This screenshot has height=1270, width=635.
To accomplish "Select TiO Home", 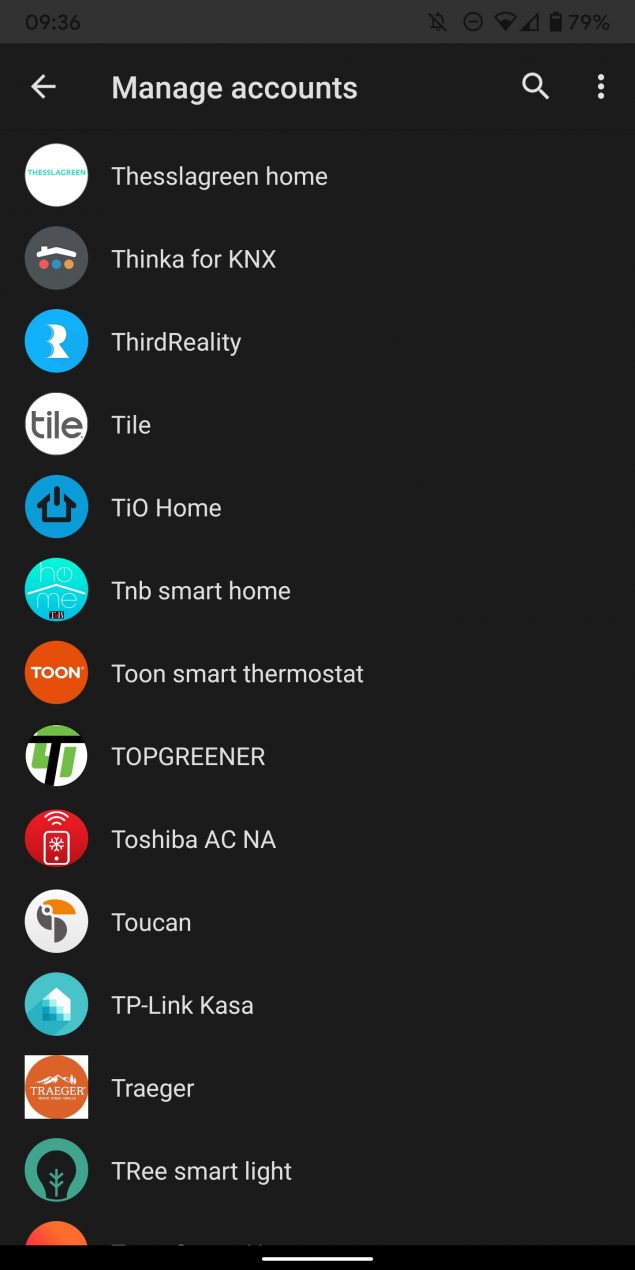I will 166,508.
